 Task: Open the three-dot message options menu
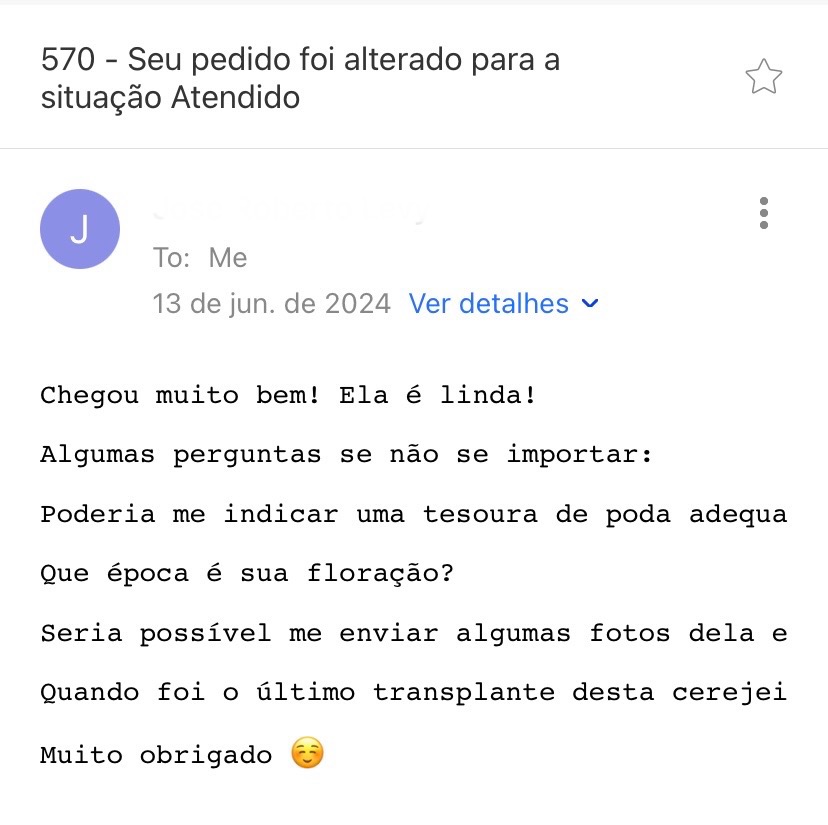(764, 213)
